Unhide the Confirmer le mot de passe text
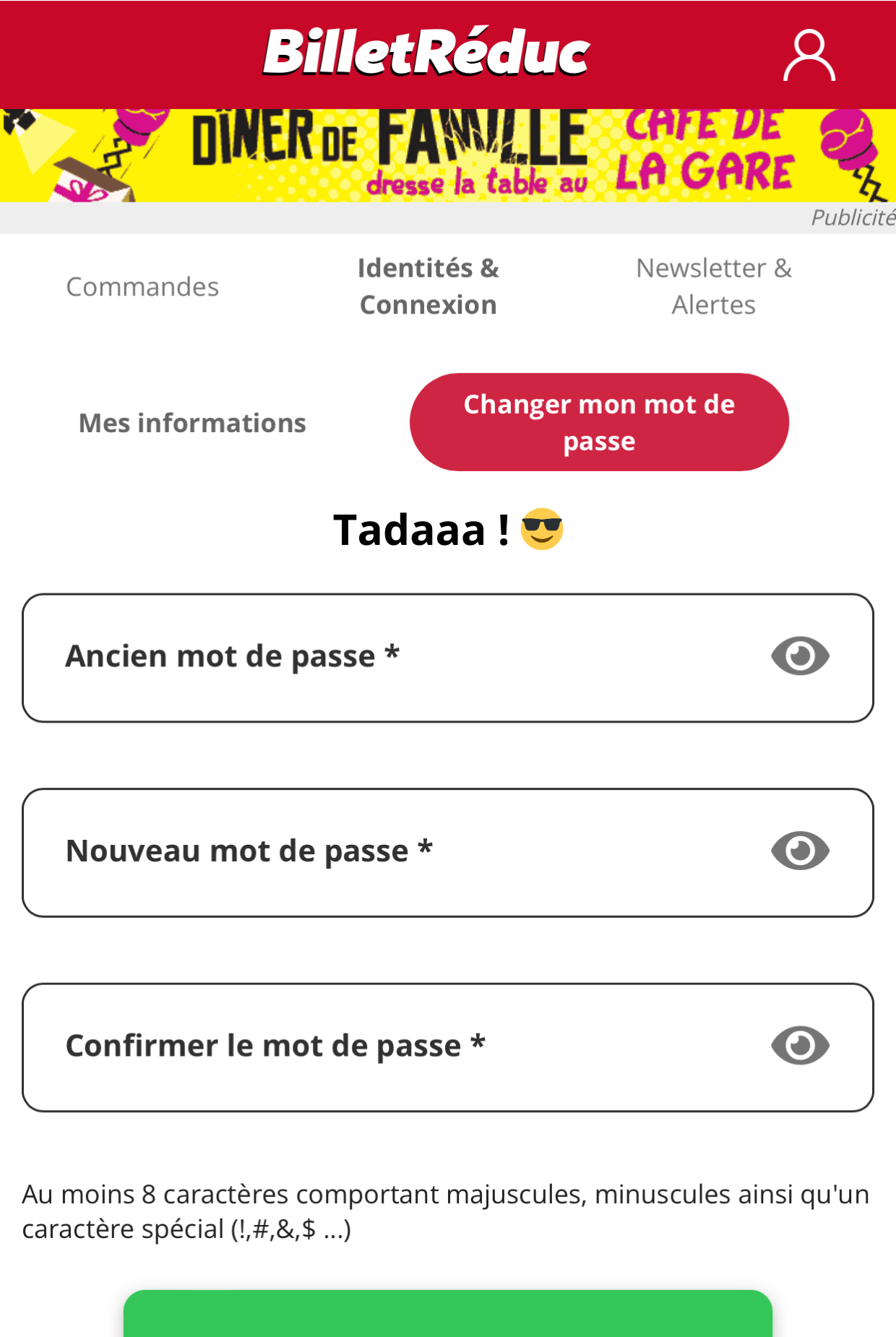The width and height of the screenshot is (896, 1337). tap(800, 1045)
